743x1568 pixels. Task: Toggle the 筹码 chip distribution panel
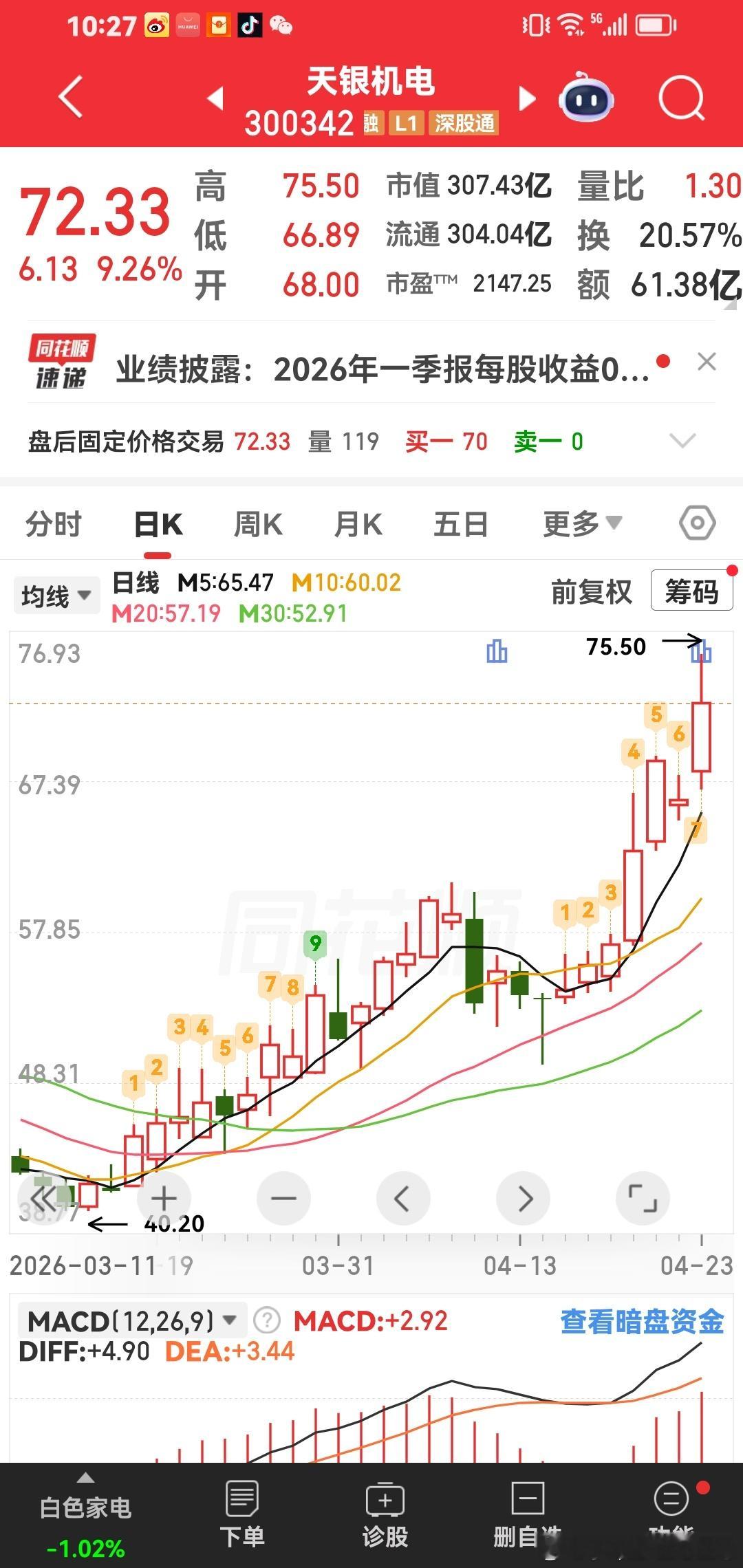click(x=691, y=591)
